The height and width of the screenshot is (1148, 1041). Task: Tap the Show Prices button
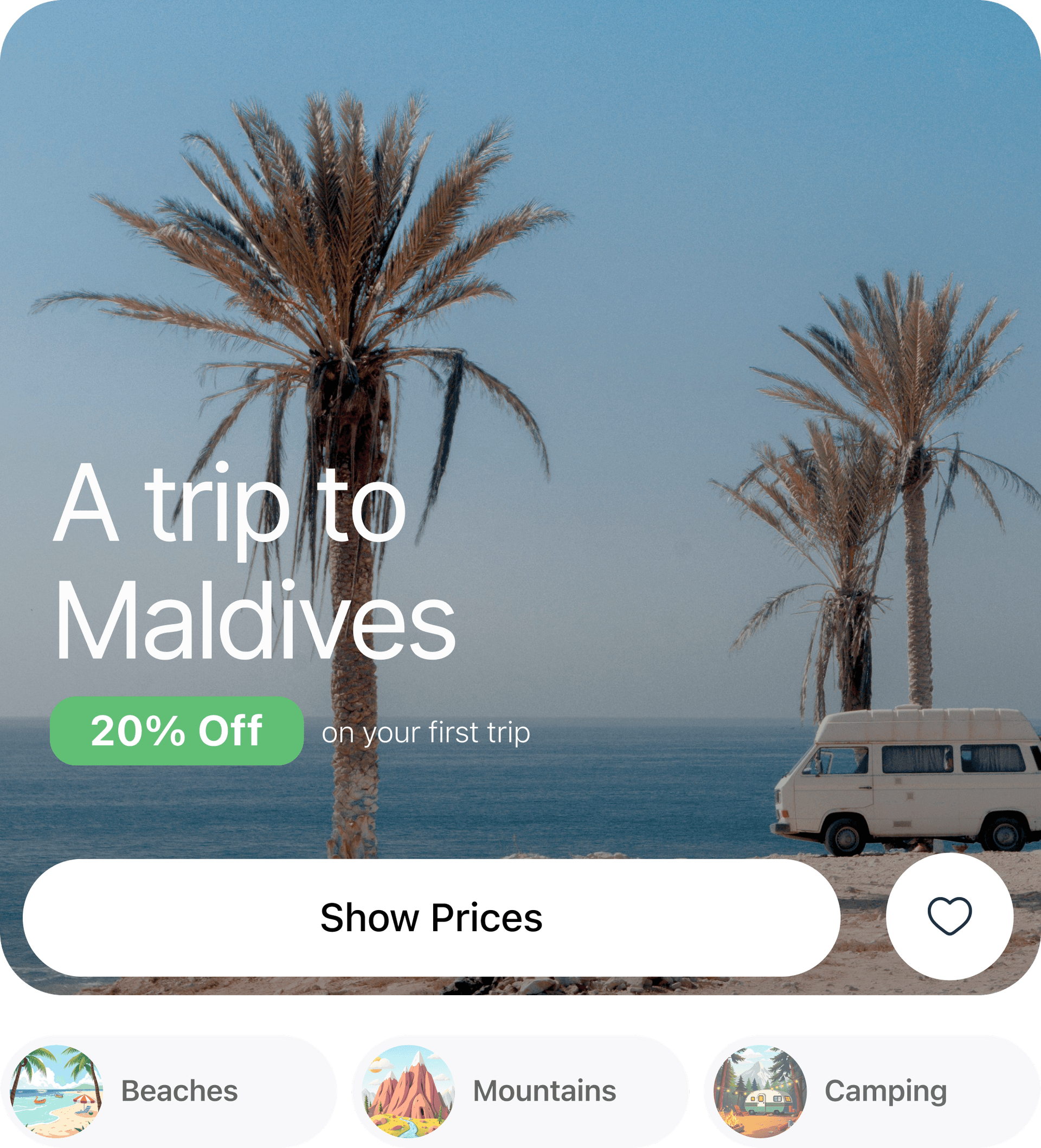pyautogui.click(x=431, y=918)
